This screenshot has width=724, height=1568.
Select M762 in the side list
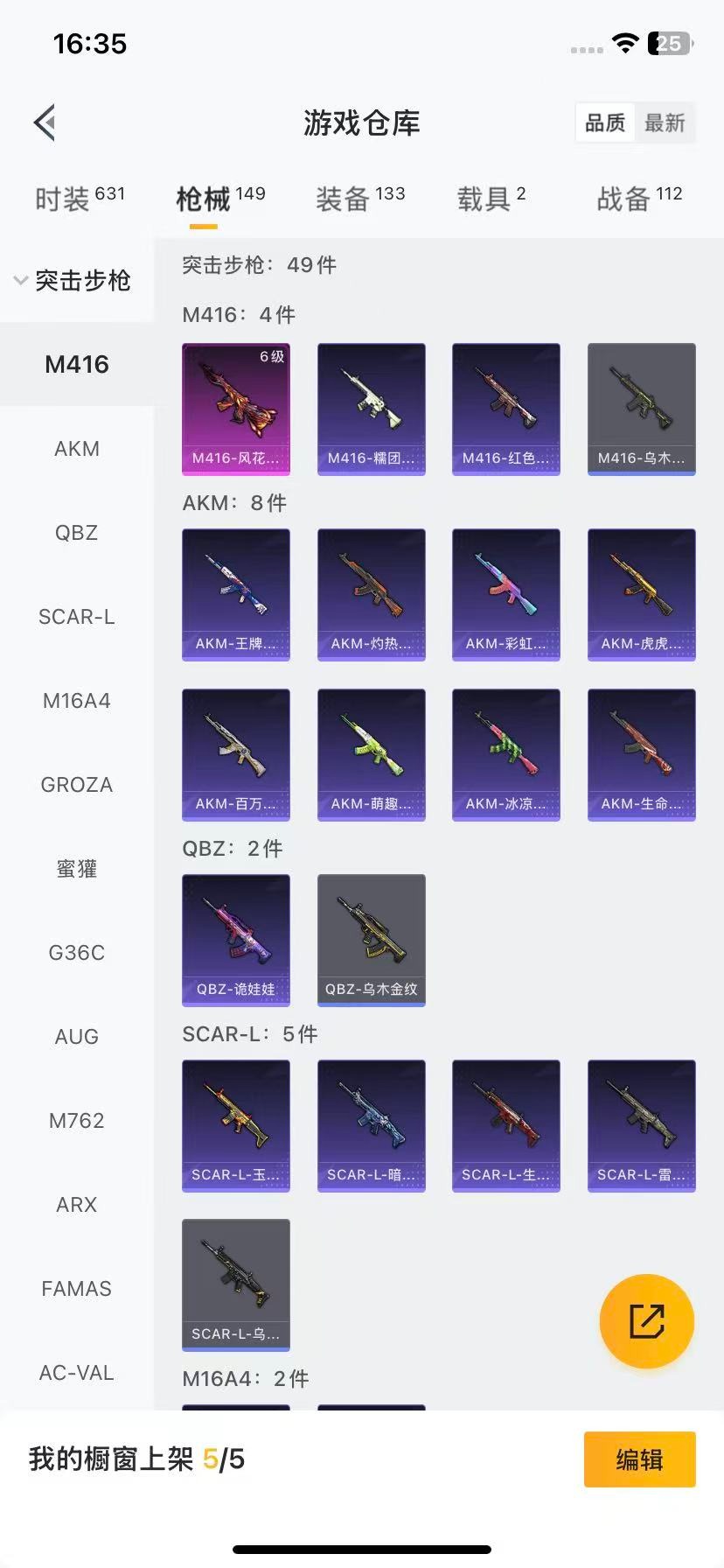coord(77,1121)
